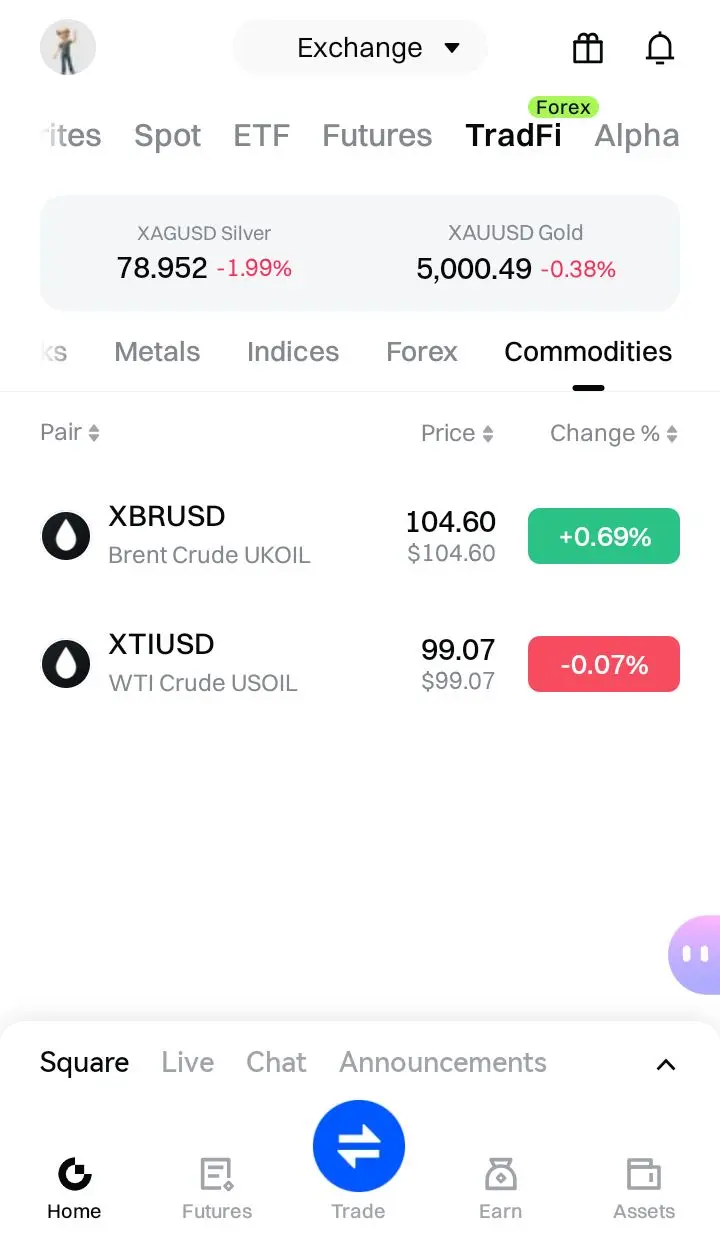720x1235 pixels.
Task: Open the notifications bell
Action: [x=660, y=48]
